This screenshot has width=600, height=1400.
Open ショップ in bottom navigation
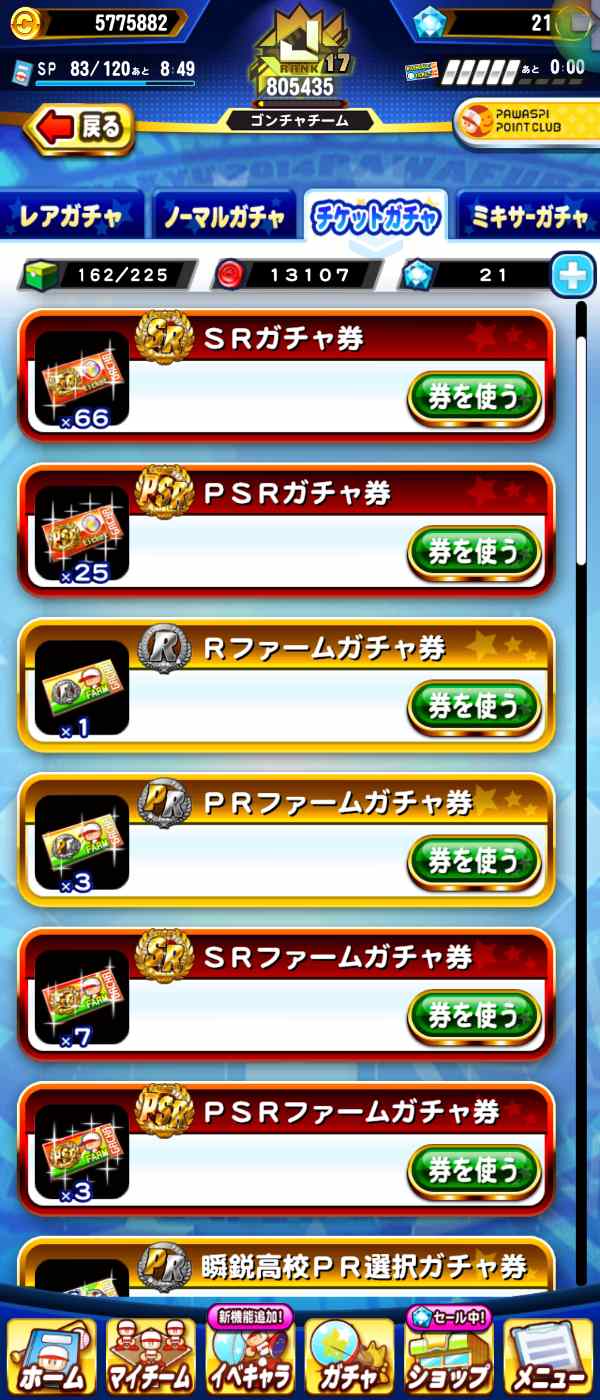click(449, 1355)
